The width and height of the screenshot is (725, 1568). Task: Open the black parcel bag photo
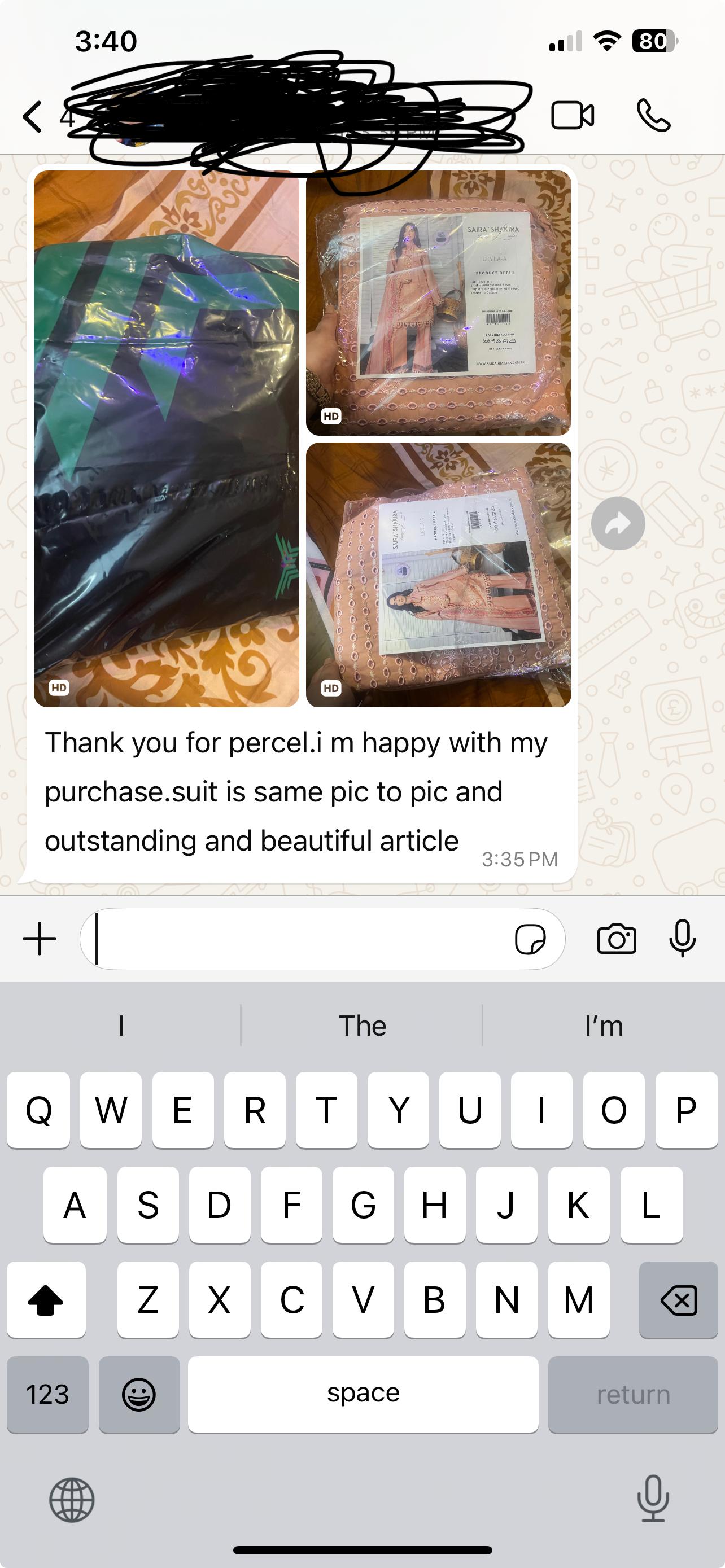coord(166,438)
